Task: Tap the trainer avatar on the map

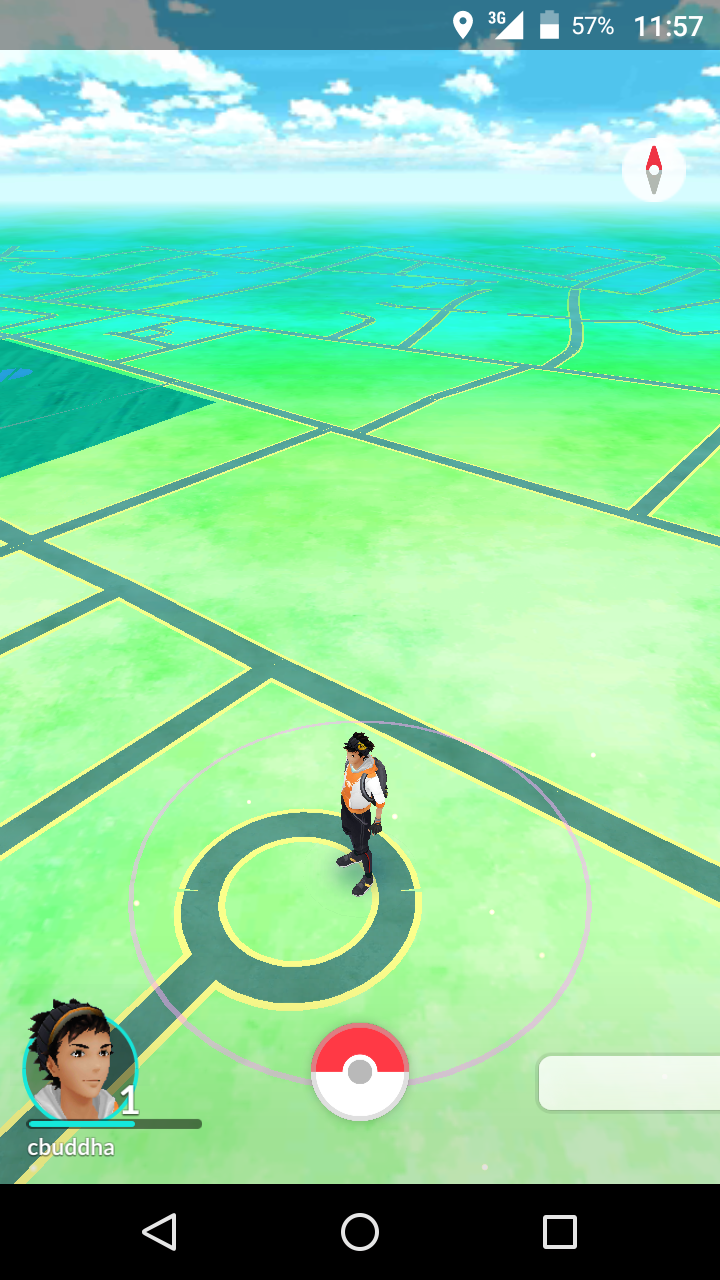Action: (x=361, y=812)
